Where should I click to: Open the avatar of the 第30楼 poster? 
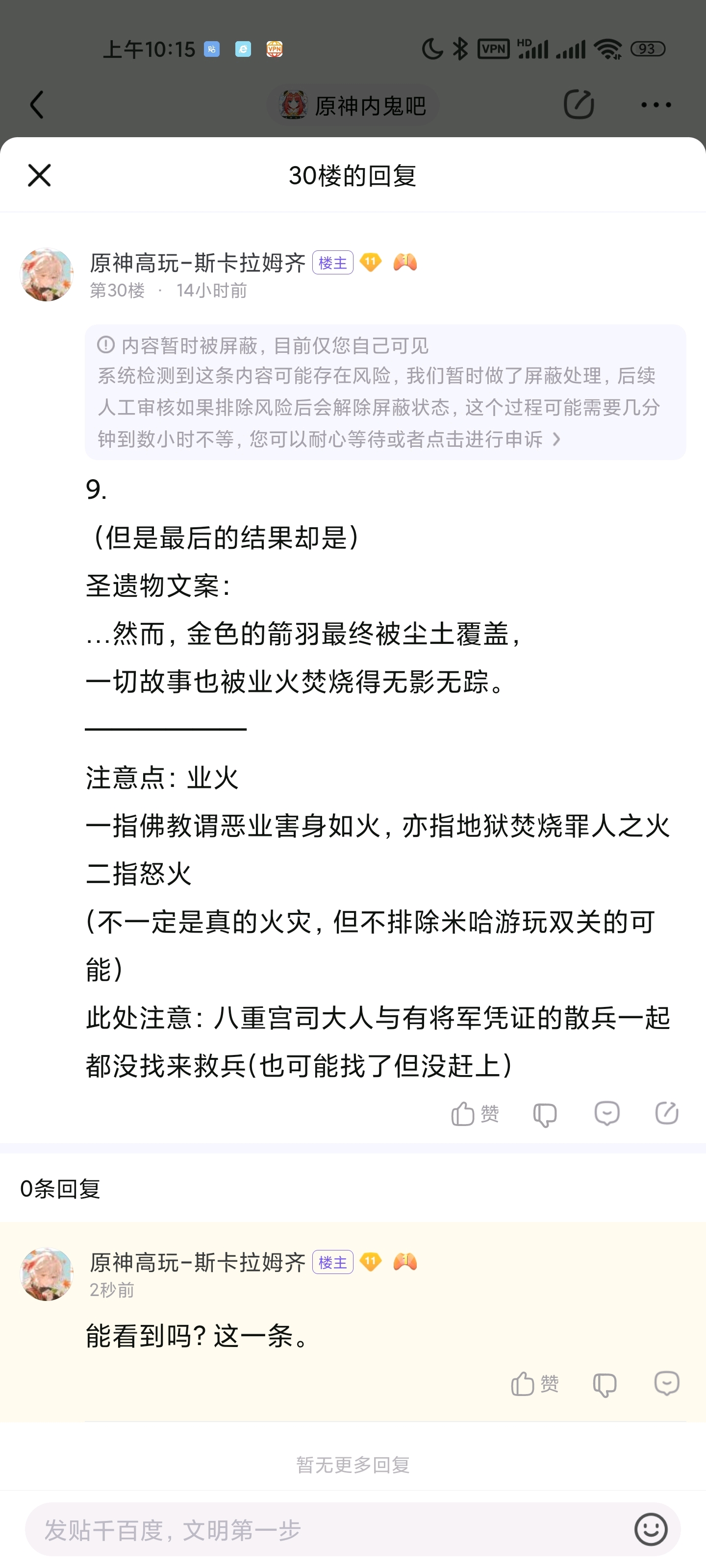(x=46, y=274)
